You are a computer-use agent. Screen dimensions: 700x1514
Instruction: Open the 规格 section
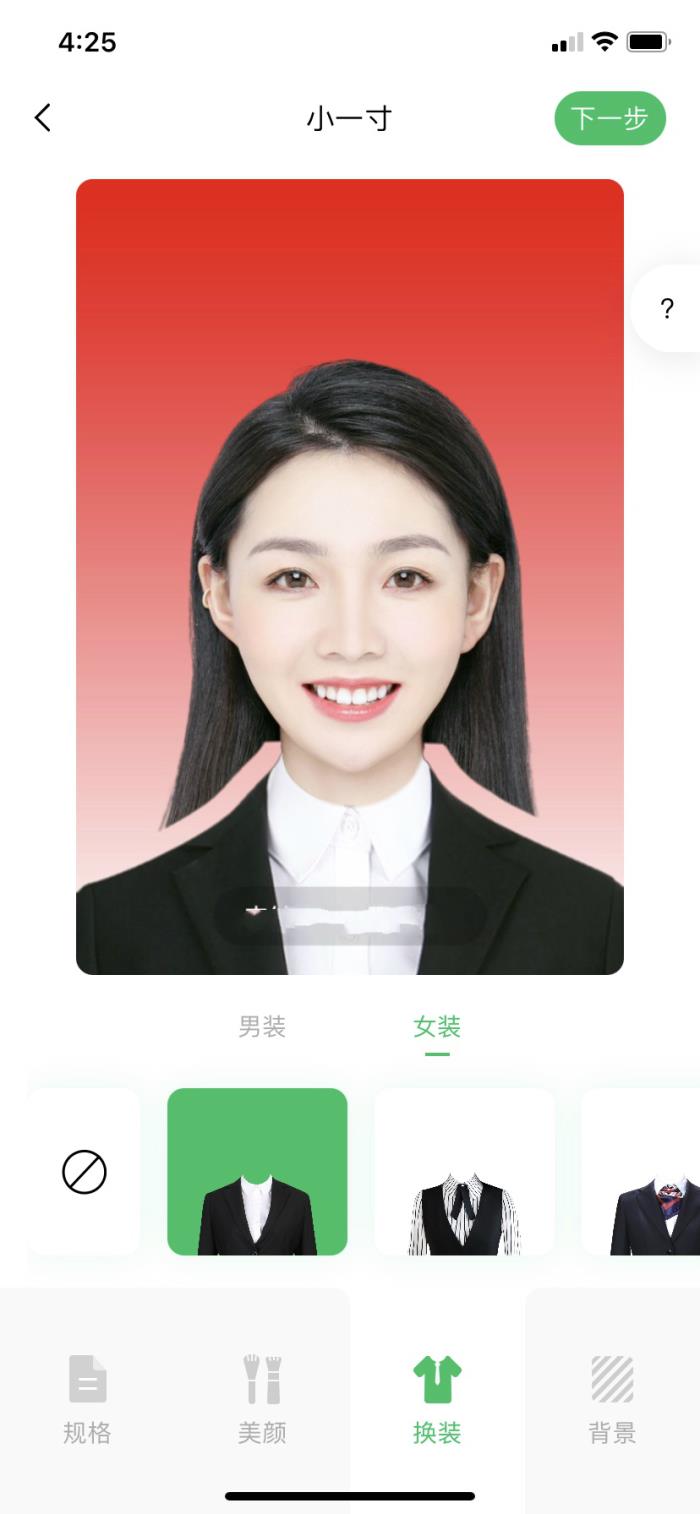tap(87, 1398)
